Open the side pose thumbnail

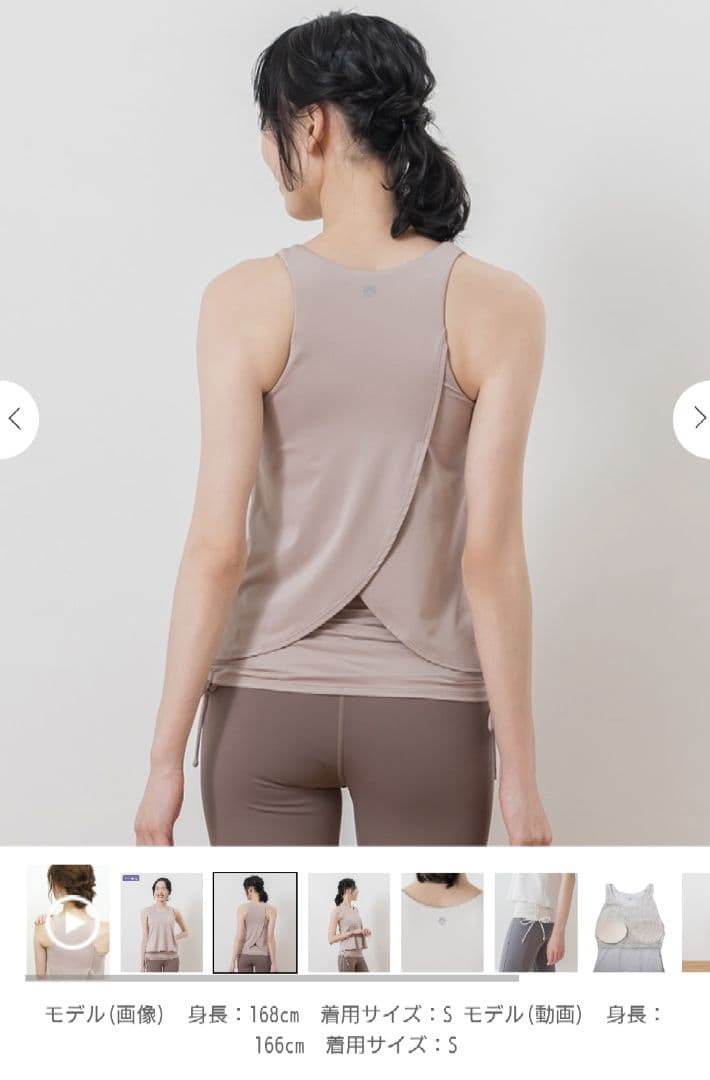coord(348,922)
